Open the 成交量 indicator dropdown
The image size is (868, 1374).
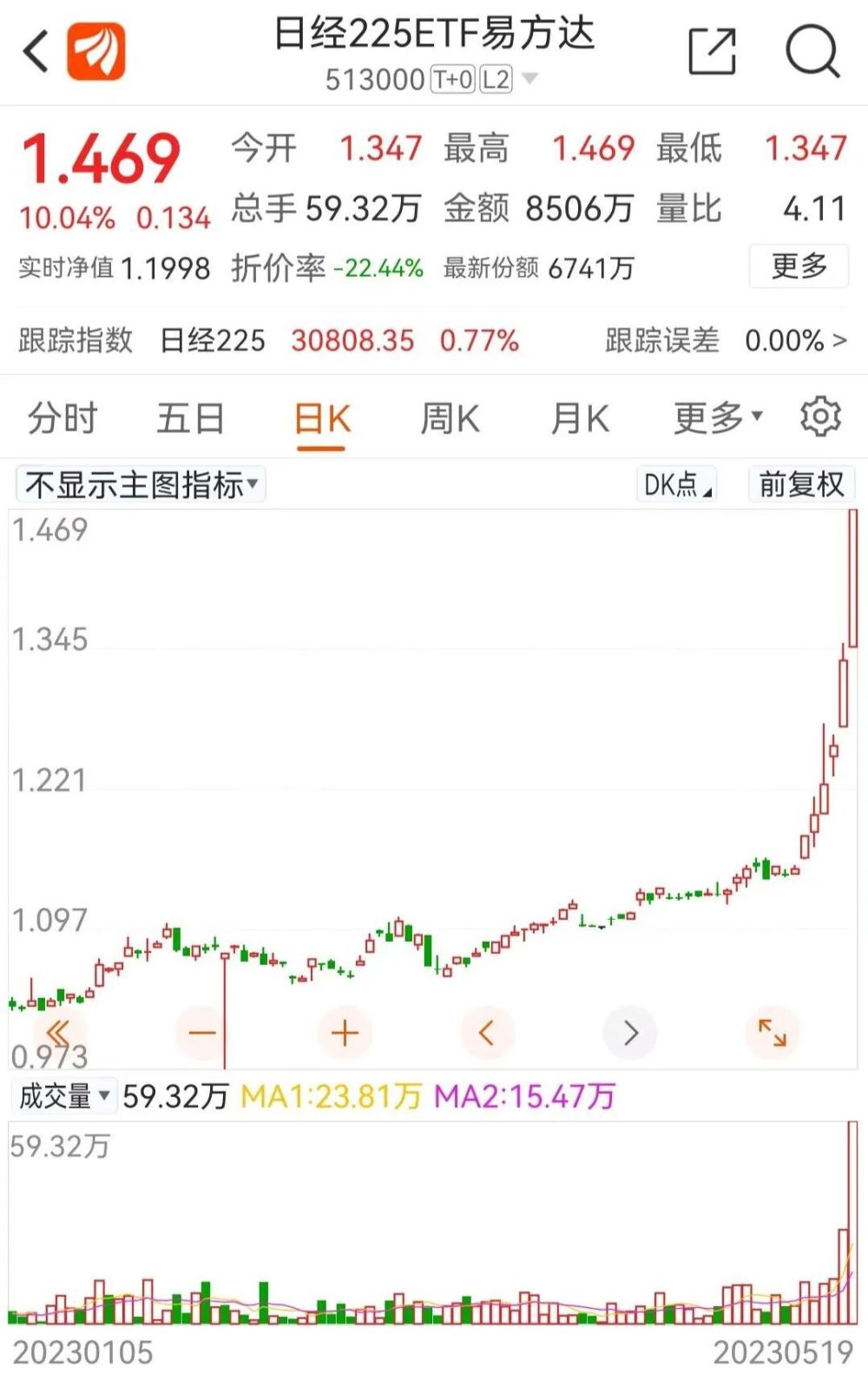pos(65,1096)
